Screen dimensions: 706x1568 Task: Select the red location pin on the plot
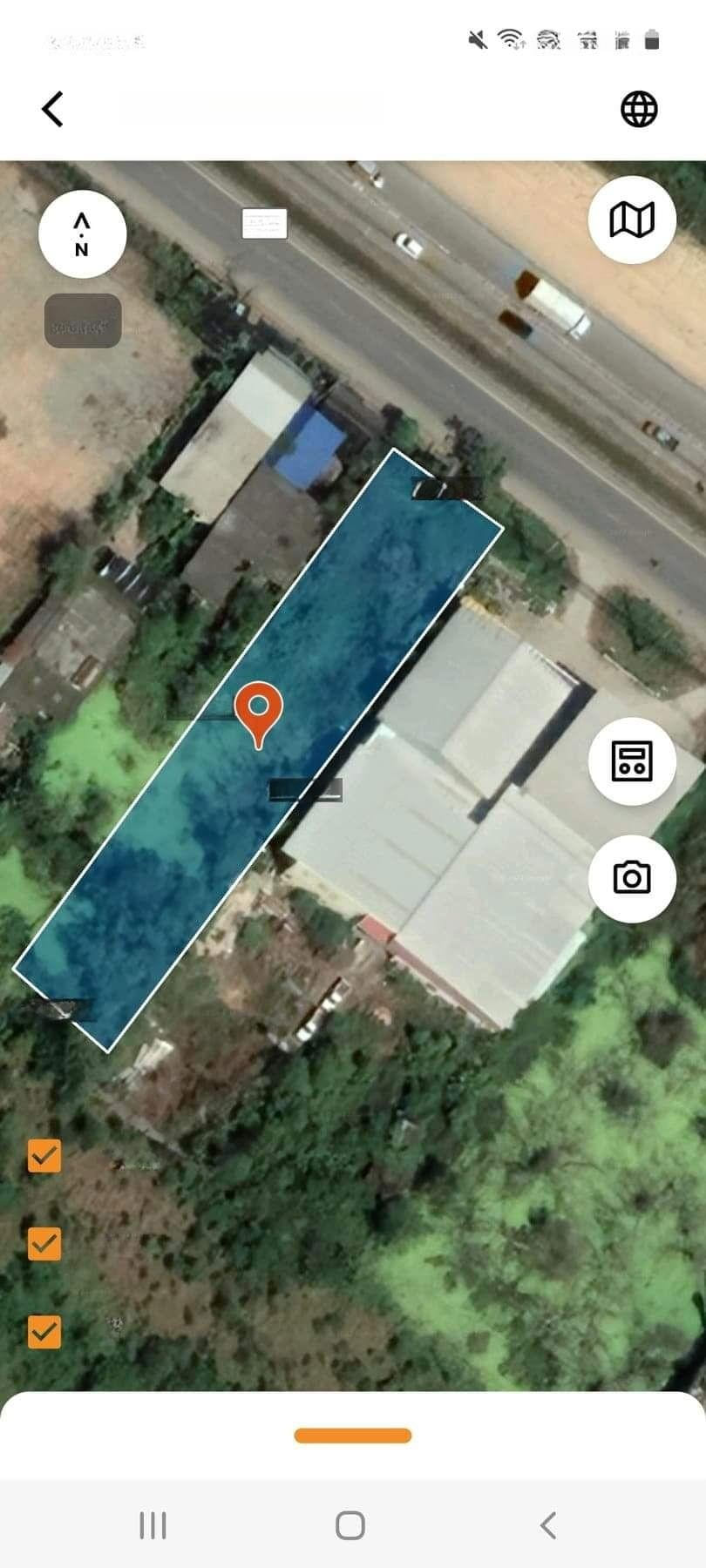(x=258, y=711)
